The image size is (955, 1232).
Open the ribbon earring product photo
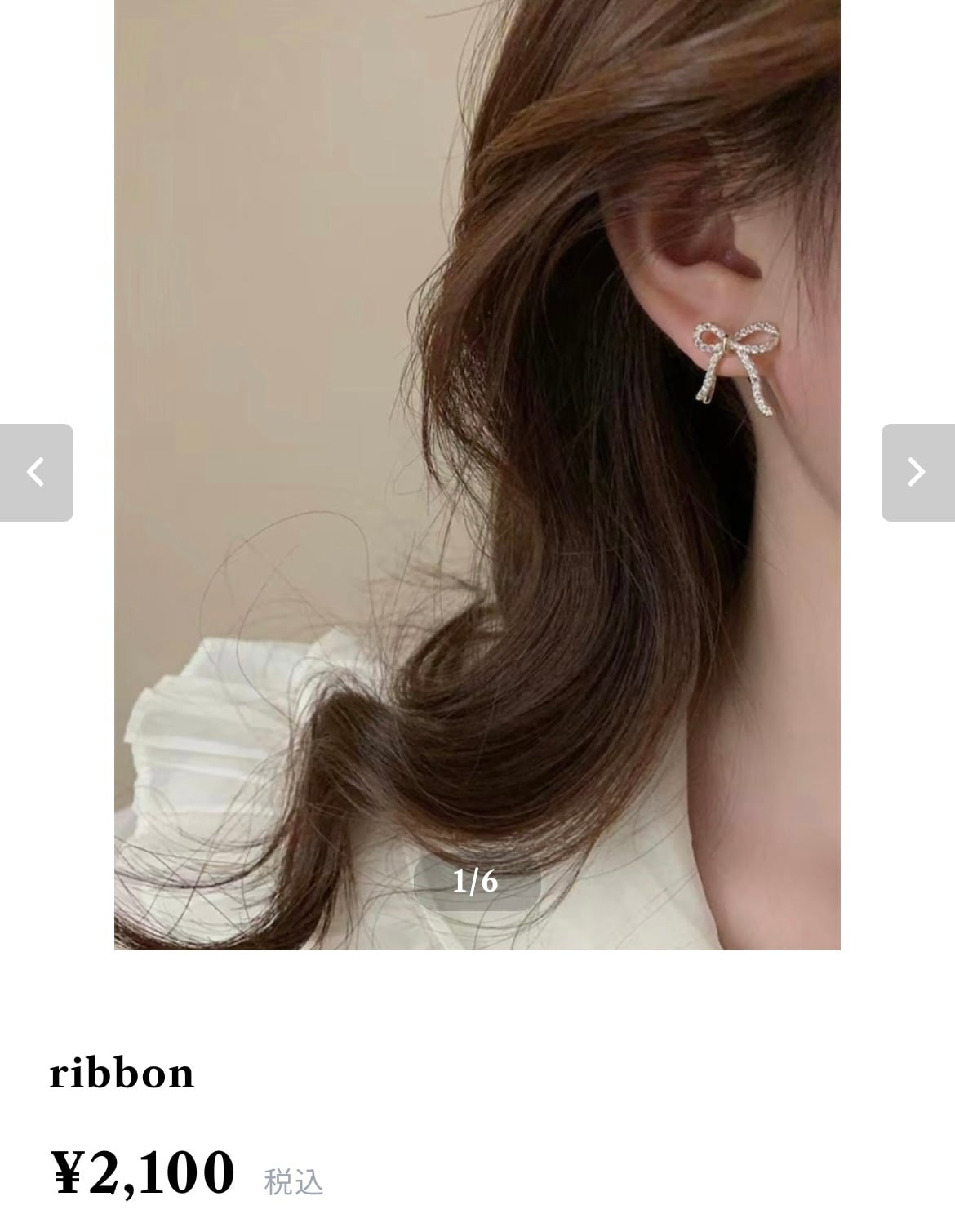click(x=477, y=474)
